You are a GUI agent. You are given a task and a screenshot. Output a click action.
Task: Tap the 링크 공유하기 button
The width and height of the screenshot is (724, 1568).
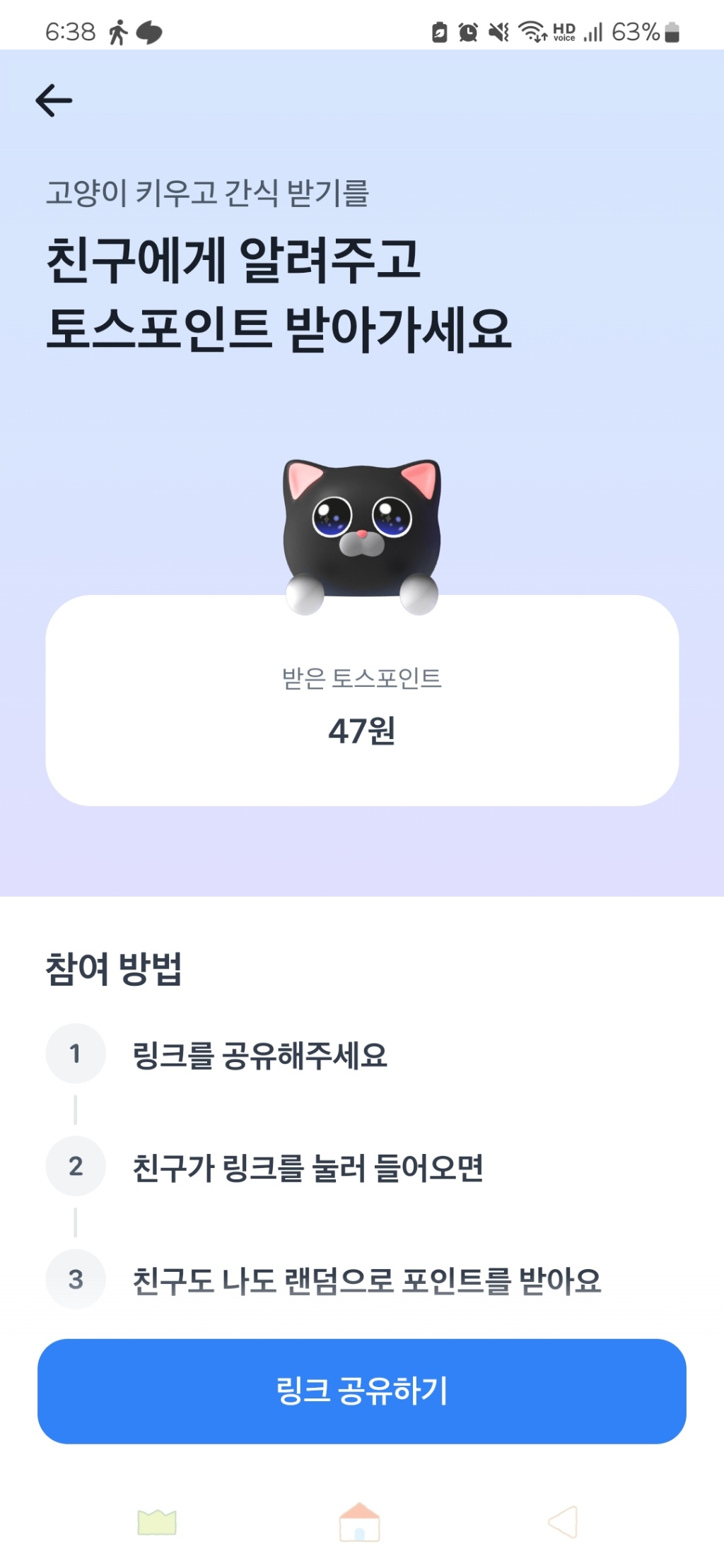[361, 1391]
